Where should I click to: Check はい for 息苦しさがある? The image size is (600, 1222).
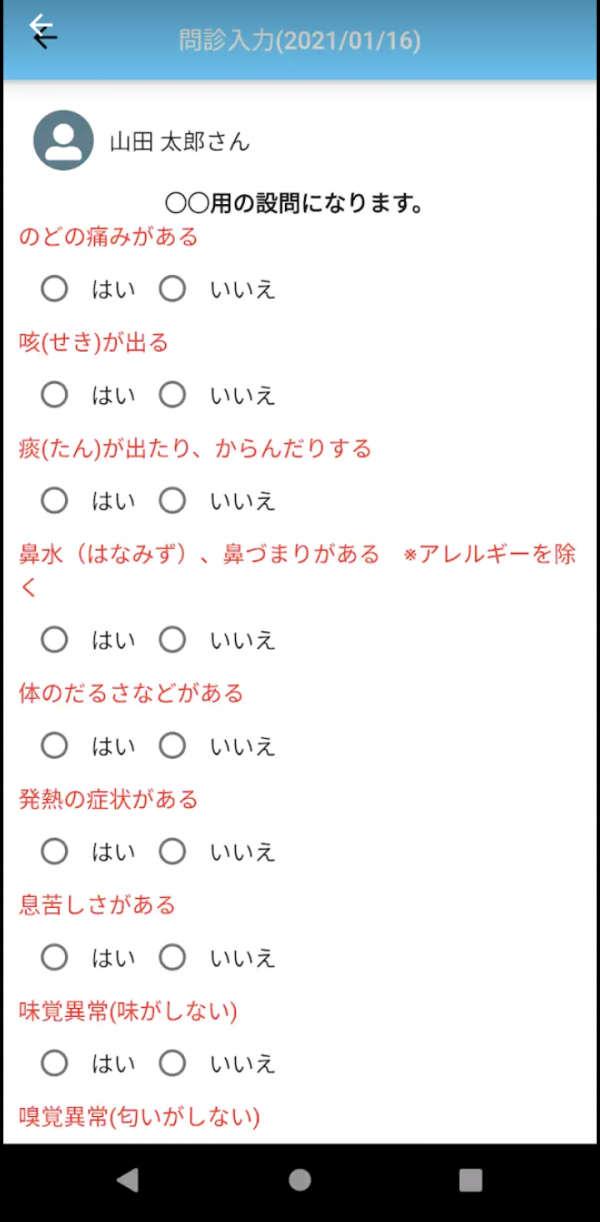pyautogui.click(x=54, y=957)
